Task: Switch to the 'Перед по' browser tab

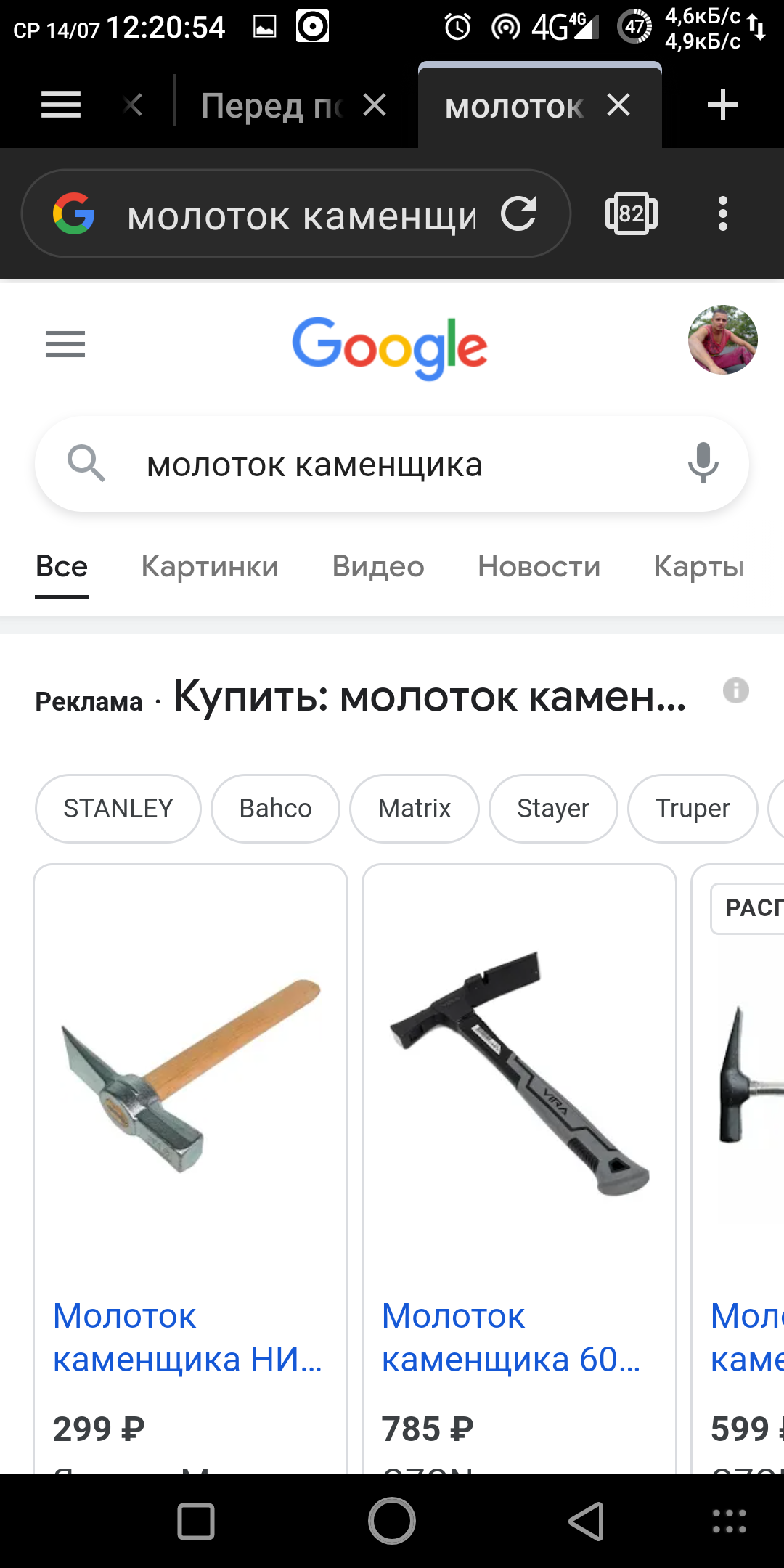Action: click(x=271, y=106)
